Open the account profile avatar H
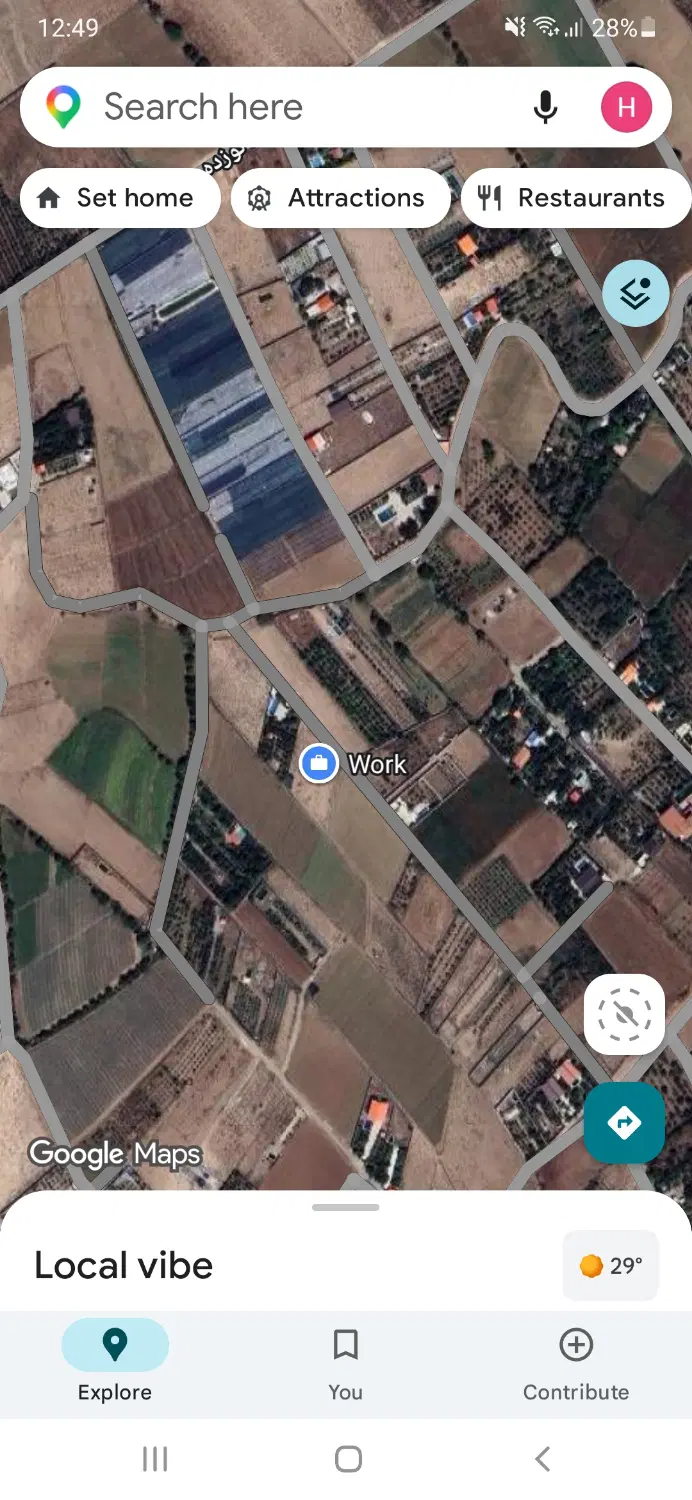This screenshot has width=692, height=1500. point(626,107)
